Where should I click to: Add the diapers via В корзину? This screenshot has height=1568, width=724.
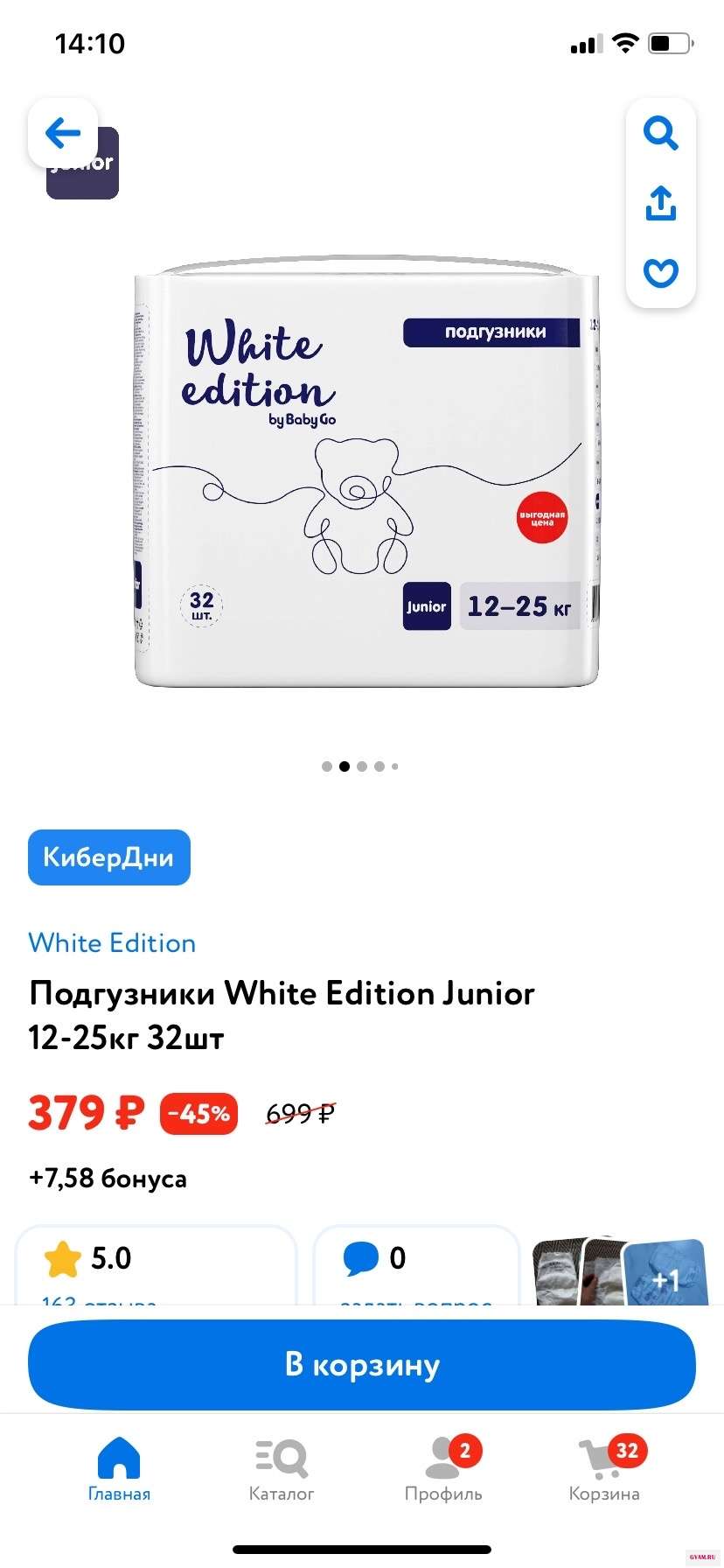362,1365
